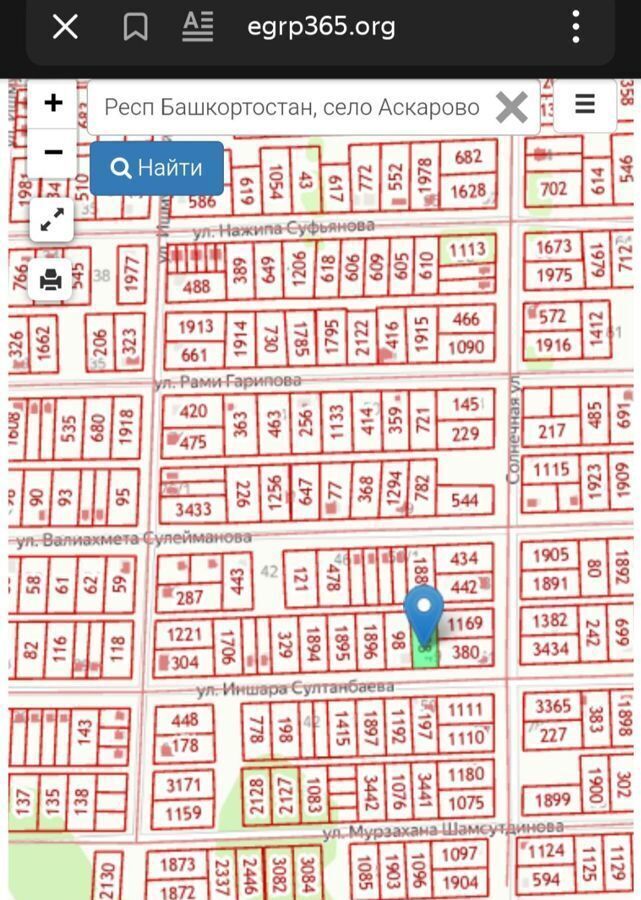Image resolution: width=641 pixels, height=900 pixels.
Task: Print the map
Action: (52, 280)
